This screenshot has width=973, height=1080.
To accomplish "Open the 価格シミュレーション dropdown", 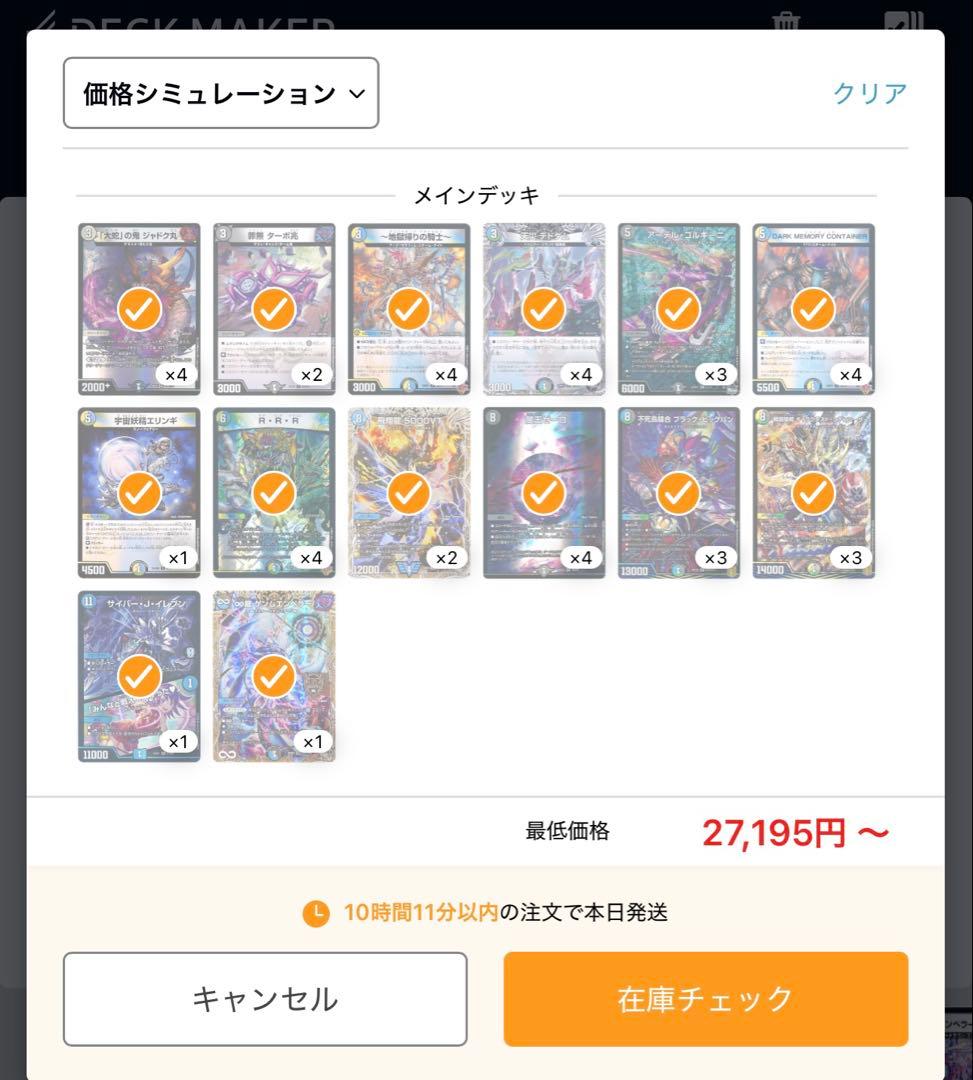I will point(220,93).
